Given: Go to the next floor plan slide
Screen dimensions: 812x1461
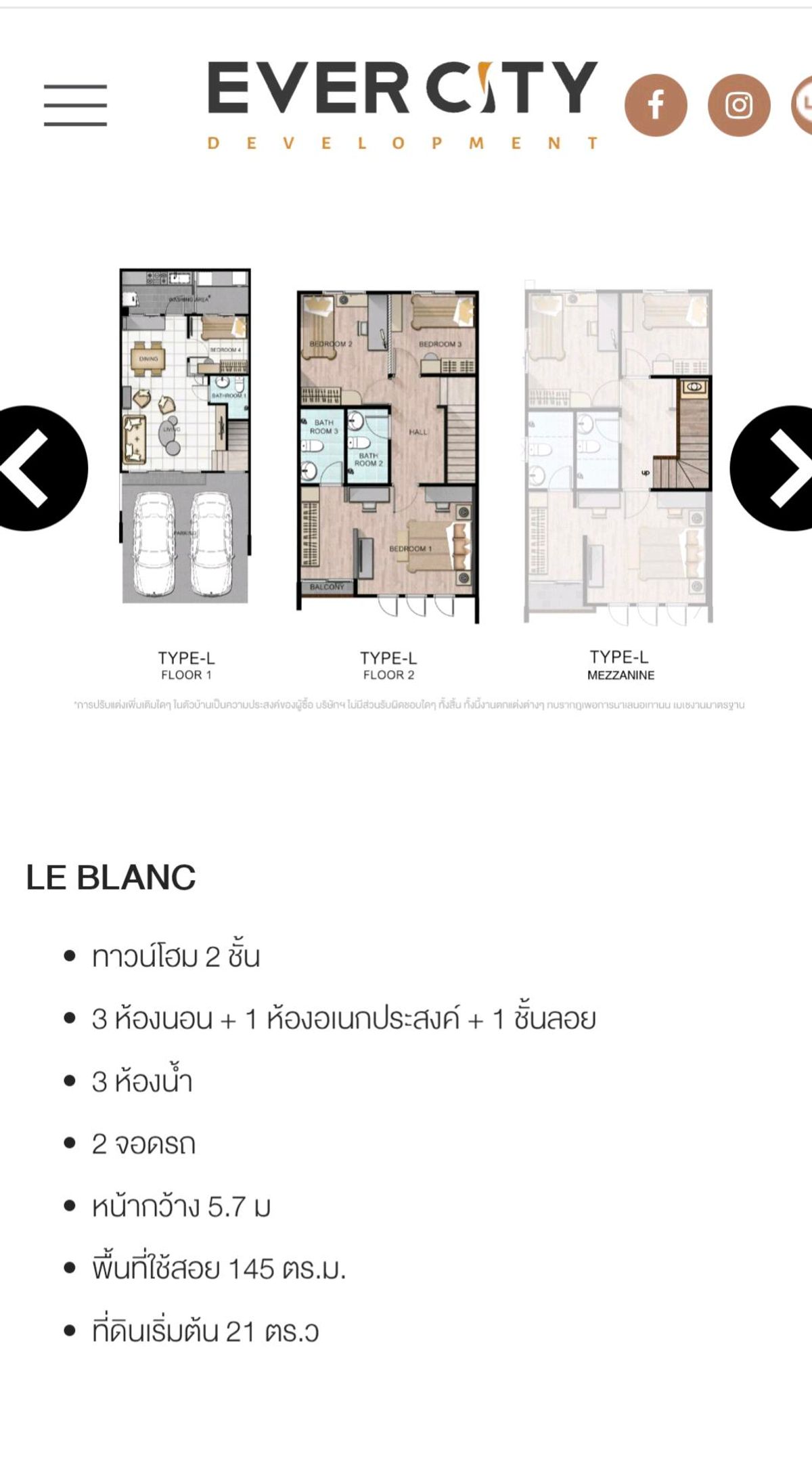Looking at the screenshot, I should (x=773, y=468).
